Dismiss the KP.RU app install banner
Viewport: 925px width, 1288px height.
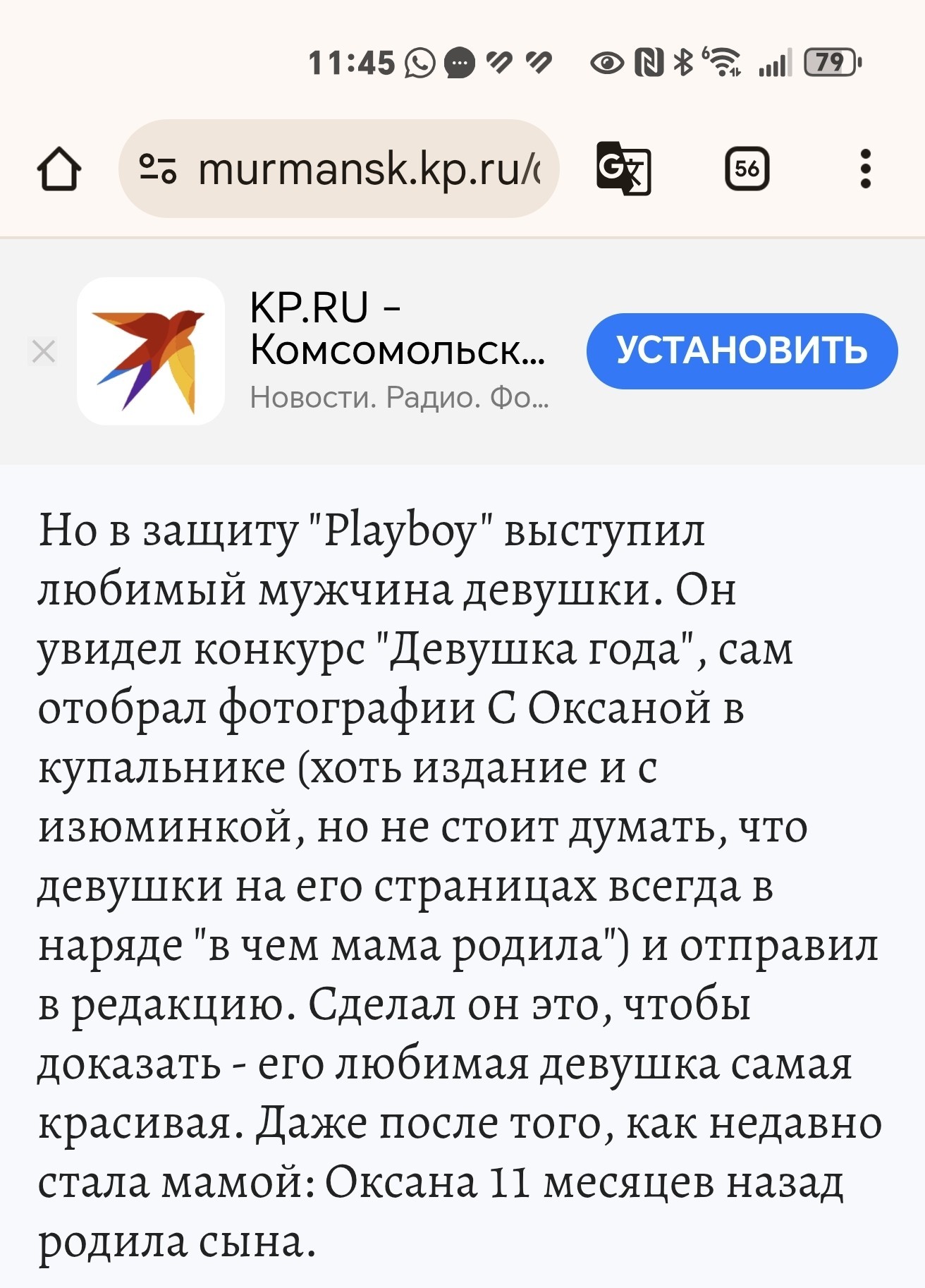click(x=44, y=351)
